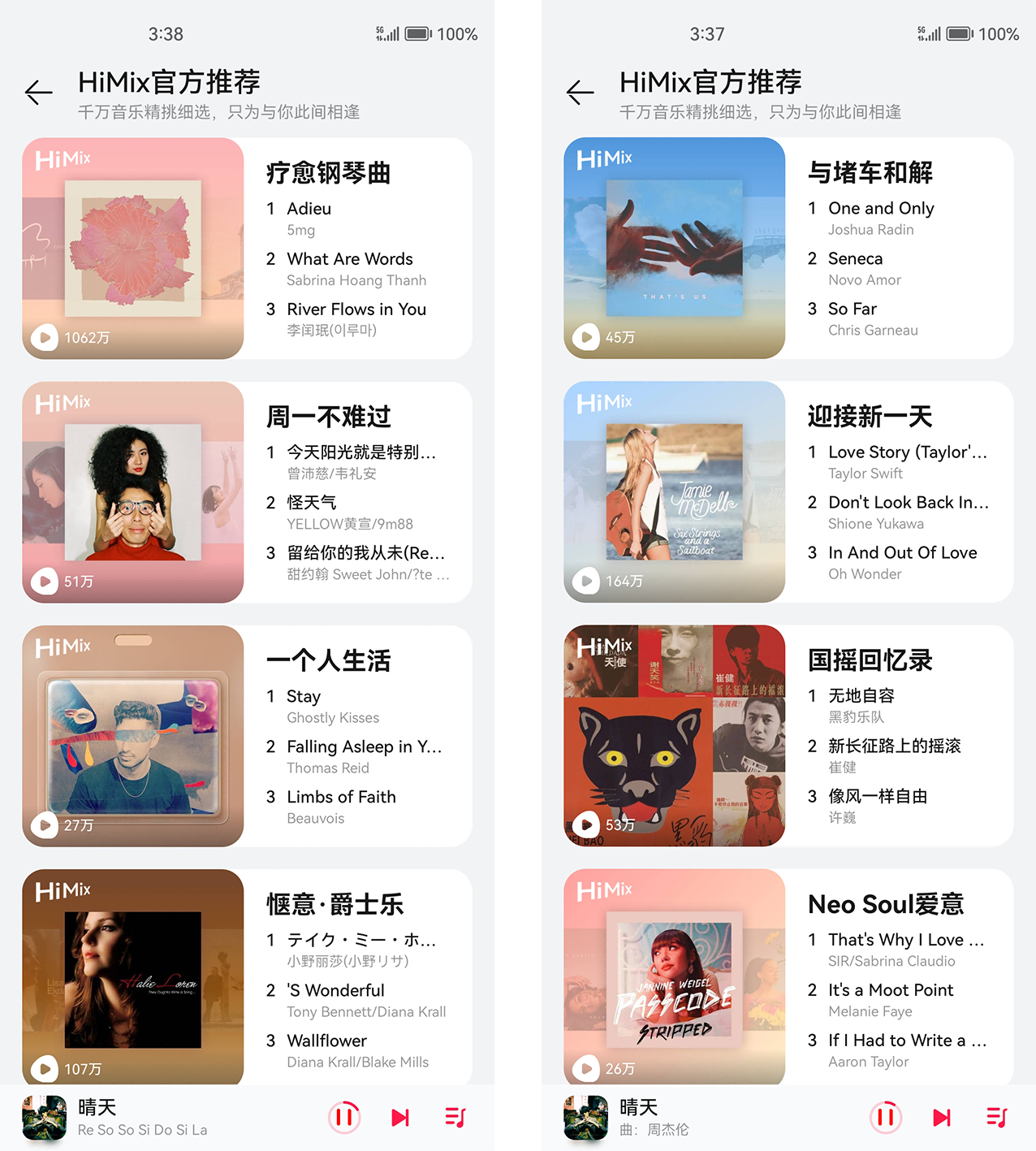
Task: Choose the song Limbs of Faith
Action: point(341,797)
